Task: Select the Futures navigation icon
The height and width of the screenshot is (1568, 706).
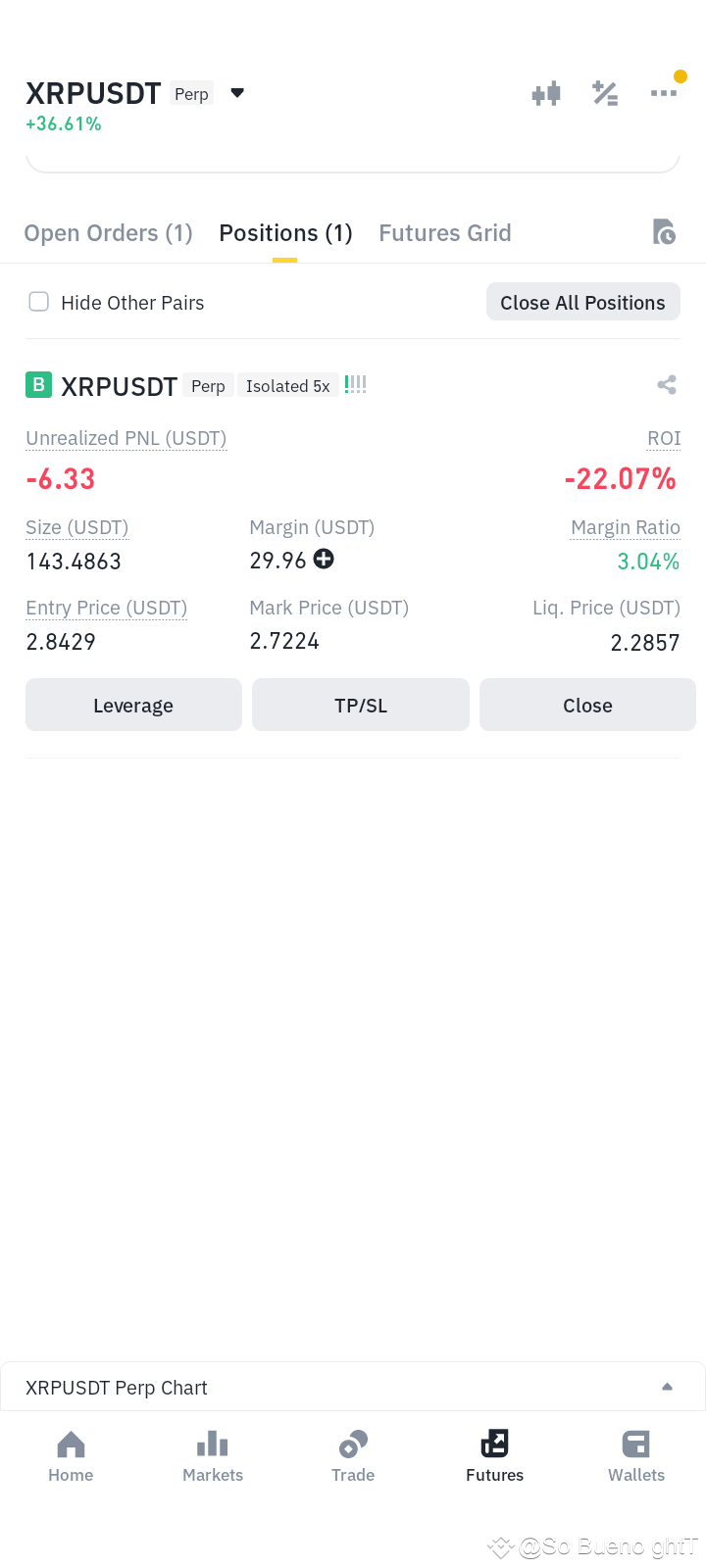Action: [x=494, y=1457]
